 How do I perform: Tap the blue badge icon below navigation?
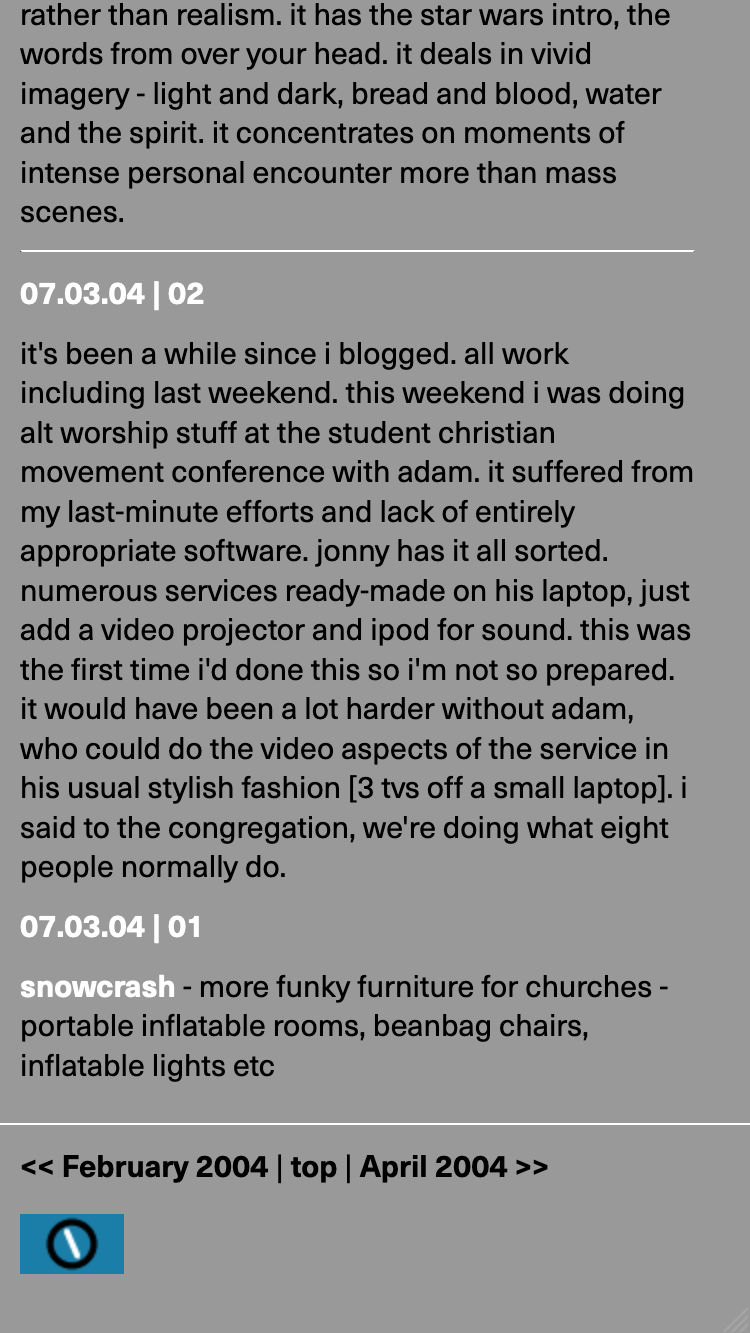[x=72, y=1244]
